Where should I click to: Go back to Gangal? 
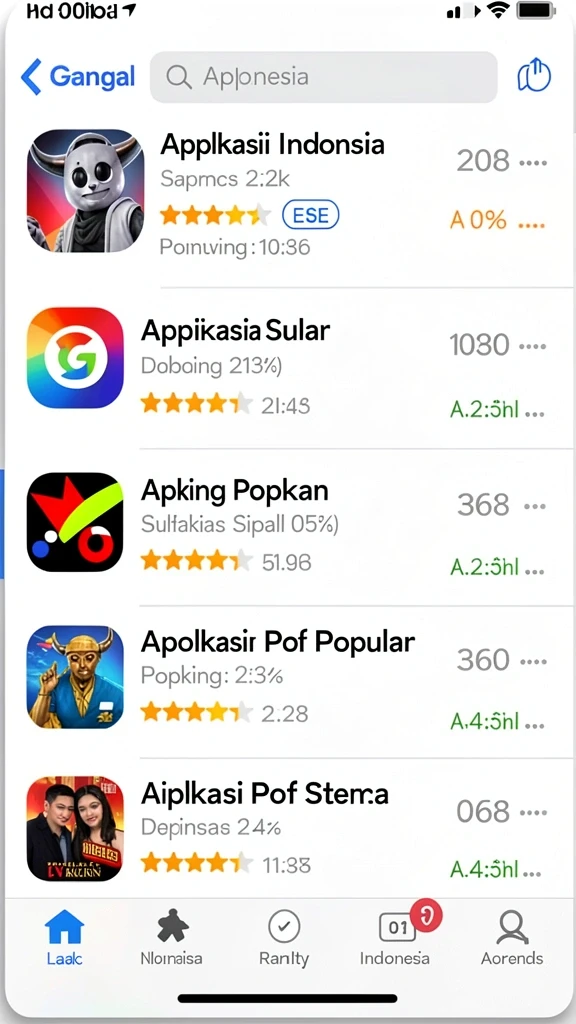pos(78,77)
